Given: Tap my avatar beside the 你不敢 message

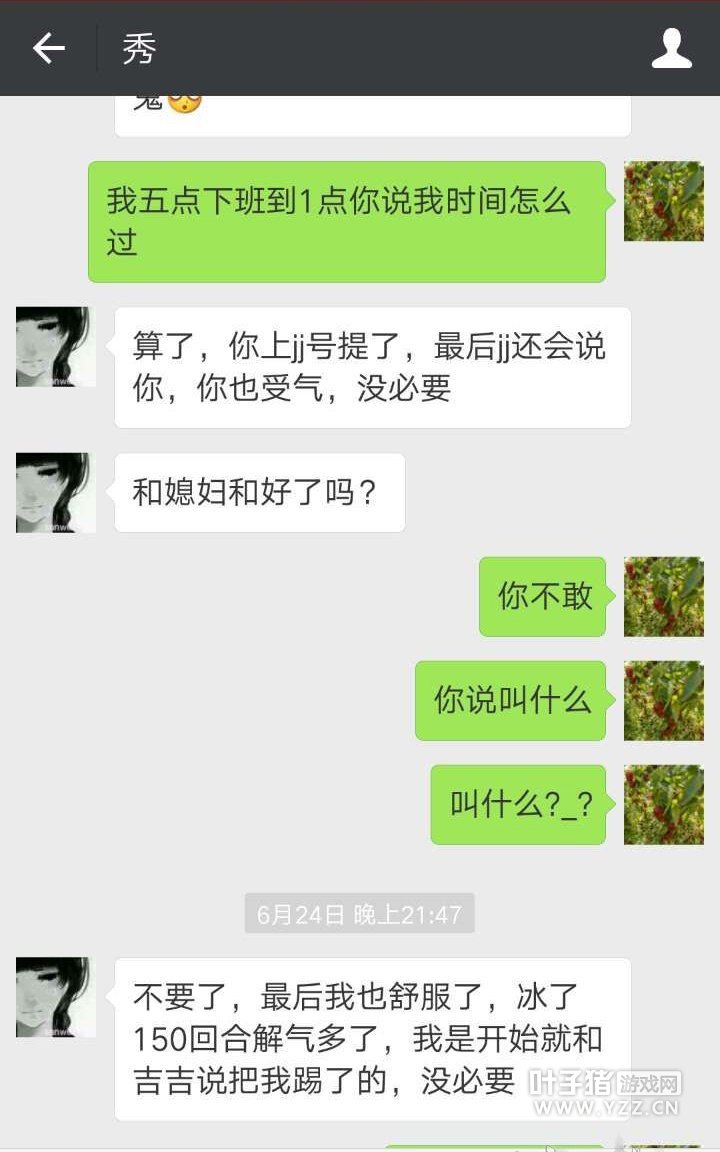Looking at the screenshot, I should point(663,597).
